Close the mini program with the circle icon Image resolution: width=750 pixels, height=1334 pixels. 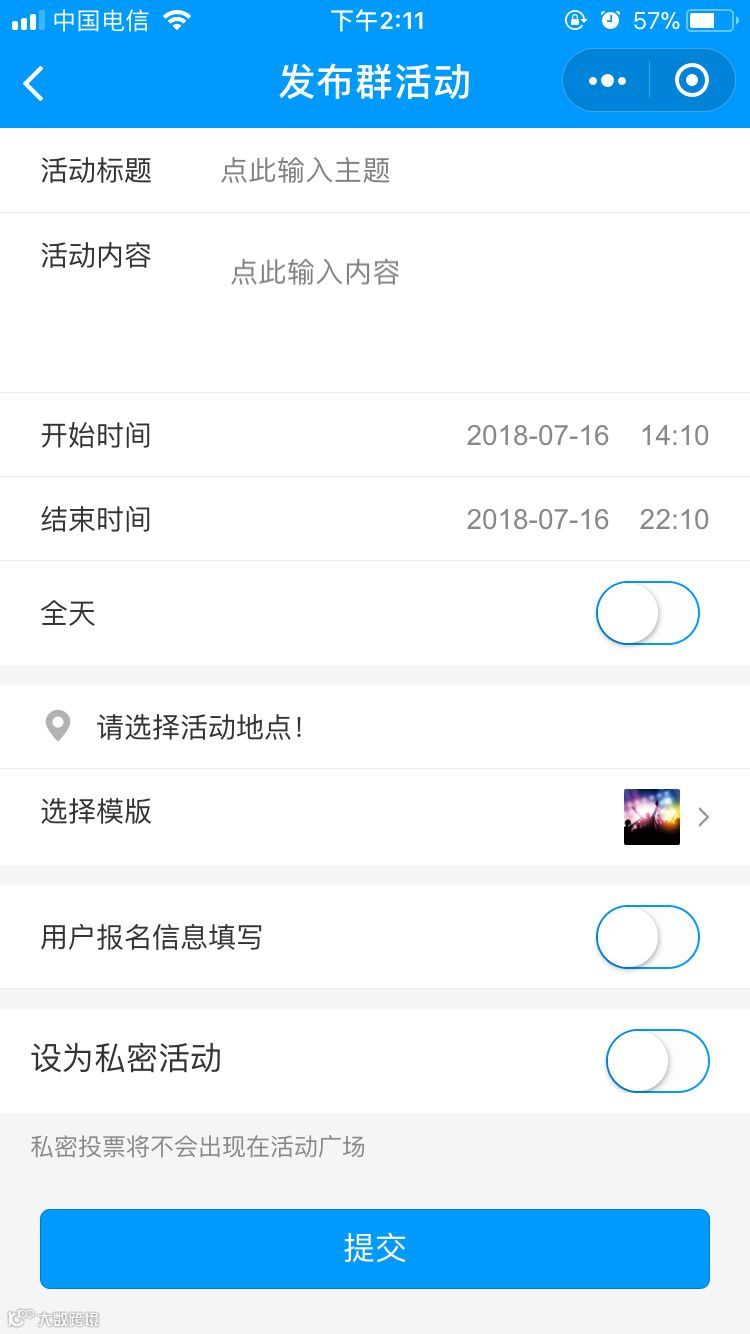pos(692,81)
